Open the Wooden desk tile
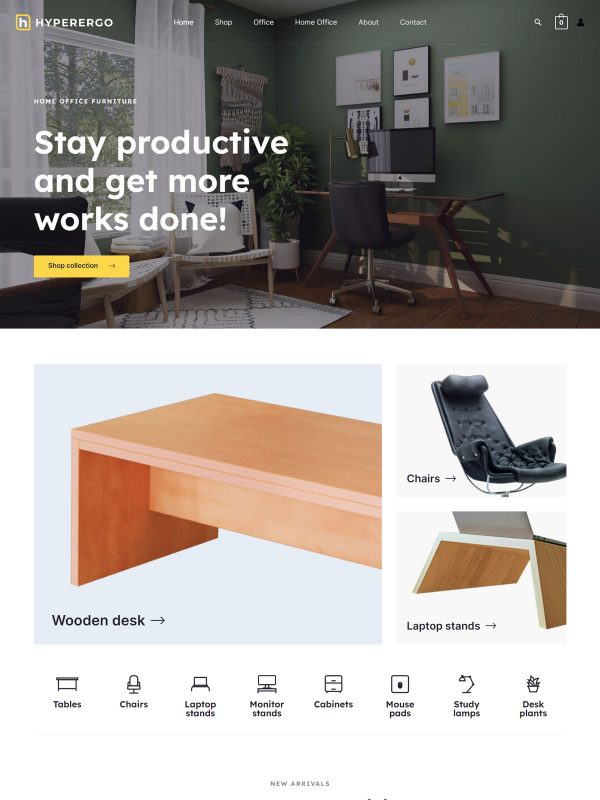The width and height of the screenshot is (600, 800). tap(208, 504)
